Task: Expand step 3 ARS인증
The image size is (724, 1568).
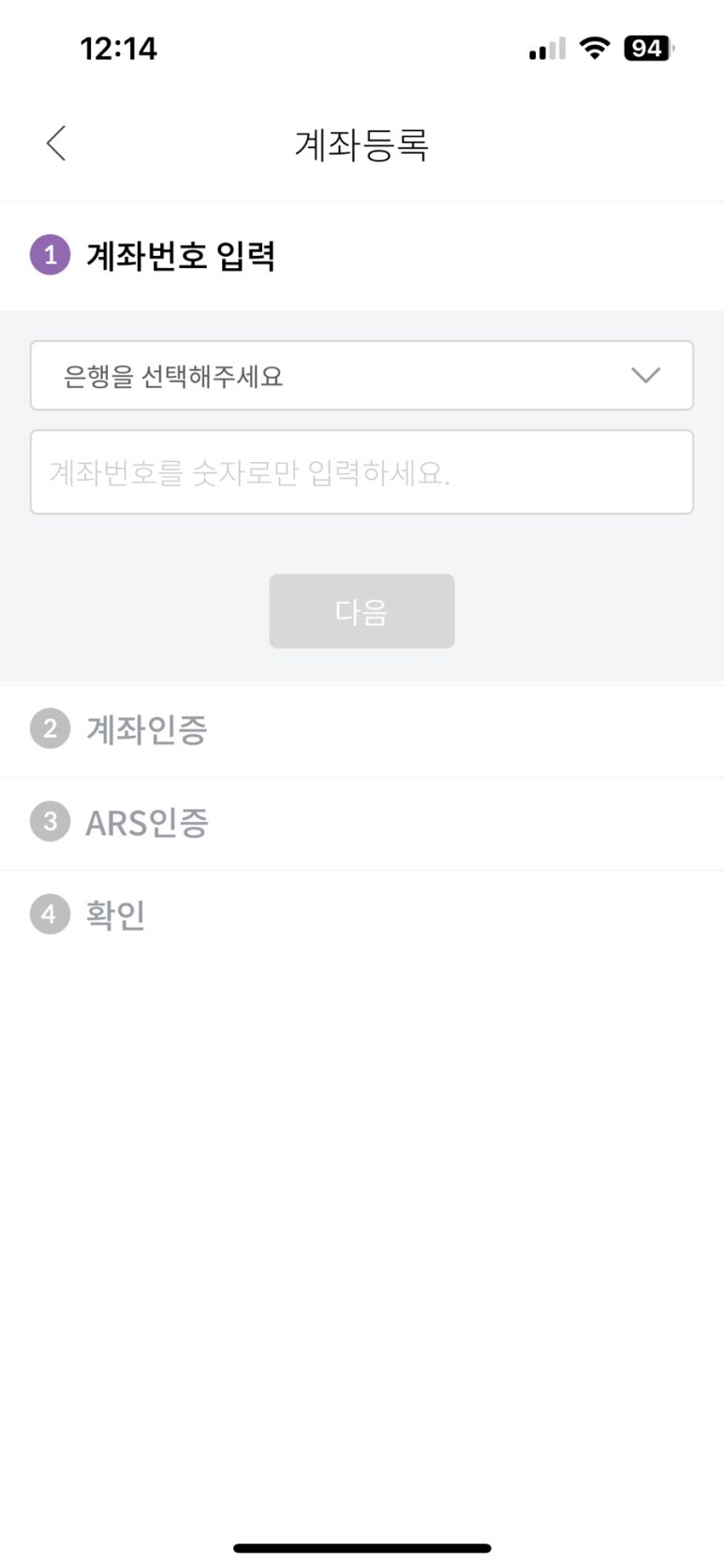Action: point(362,823)
